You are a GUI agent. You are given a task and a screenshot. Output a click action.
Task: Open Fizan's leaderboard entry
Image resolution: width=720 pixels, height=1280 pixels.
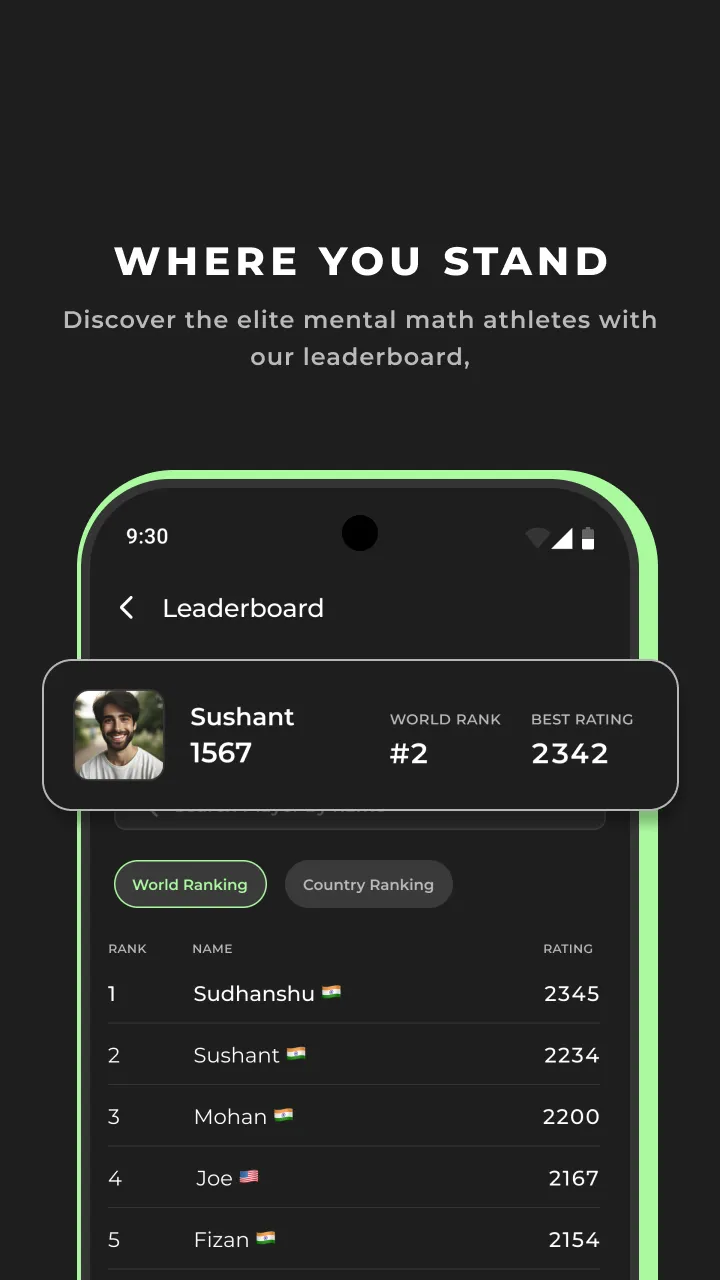[354, 1239]
